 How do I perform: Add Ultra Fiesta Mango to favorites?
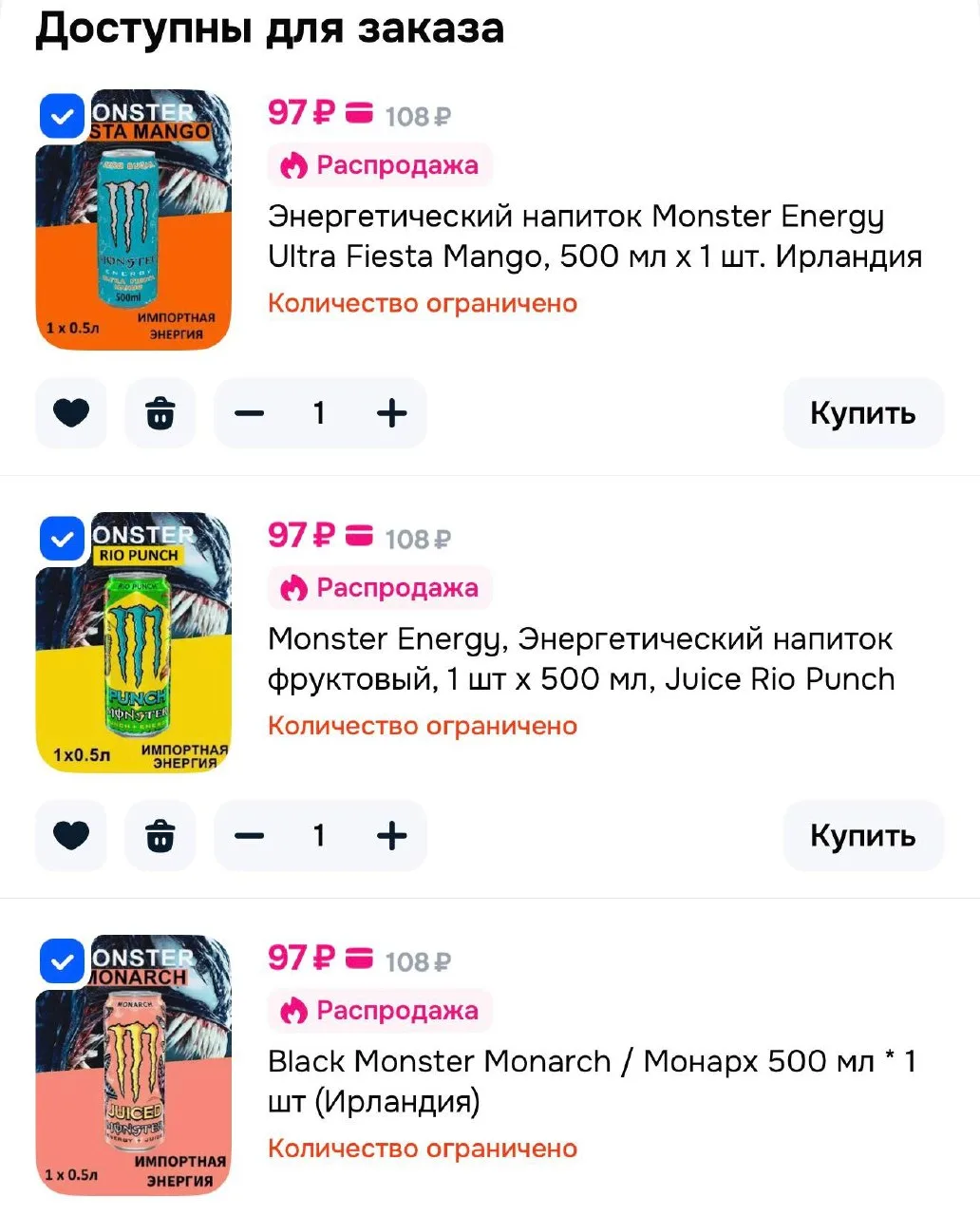click(x=71, y=413)
